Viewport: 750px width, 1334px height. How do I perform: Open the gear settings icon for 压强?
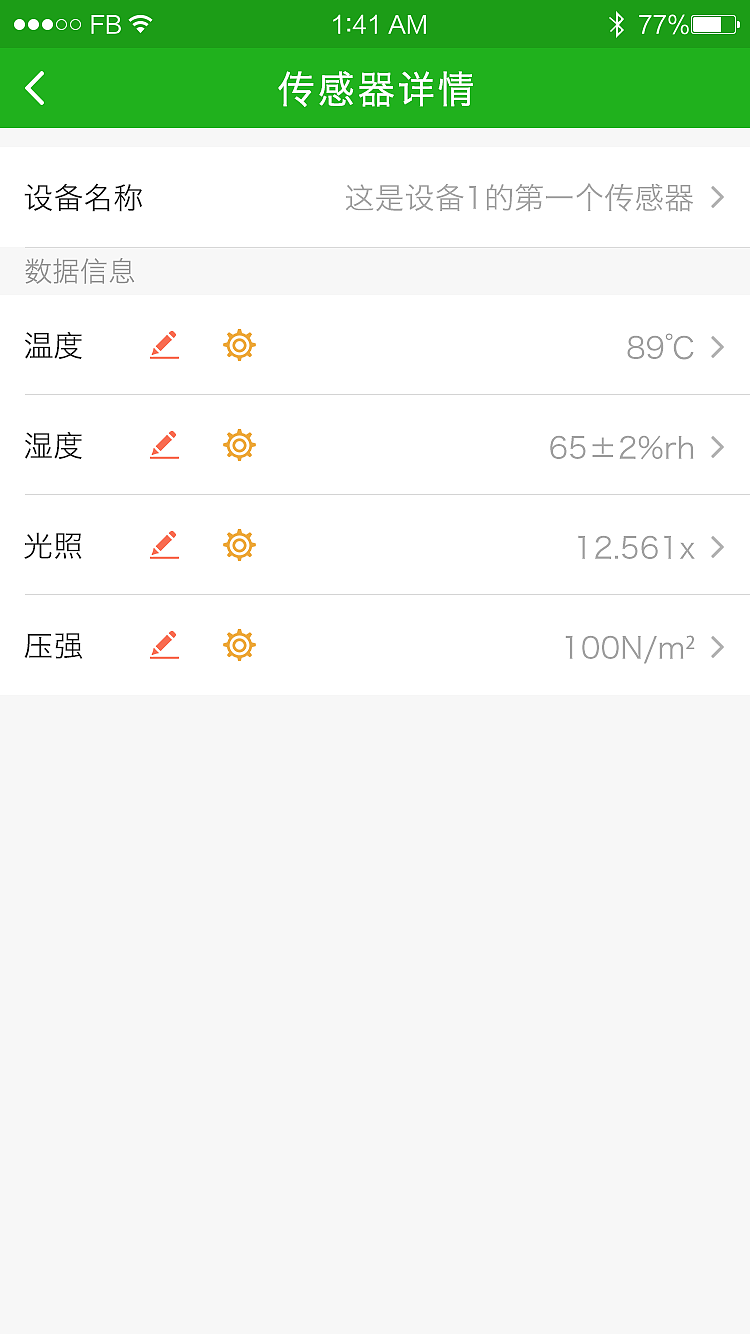point(239,646)
